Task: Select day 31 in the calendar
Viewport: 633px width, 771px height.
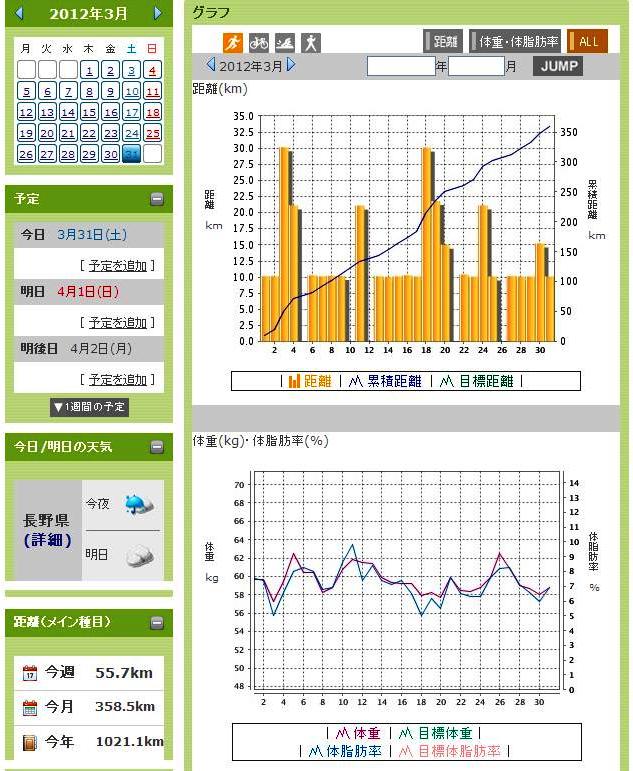Action: [x=131, y=154]
